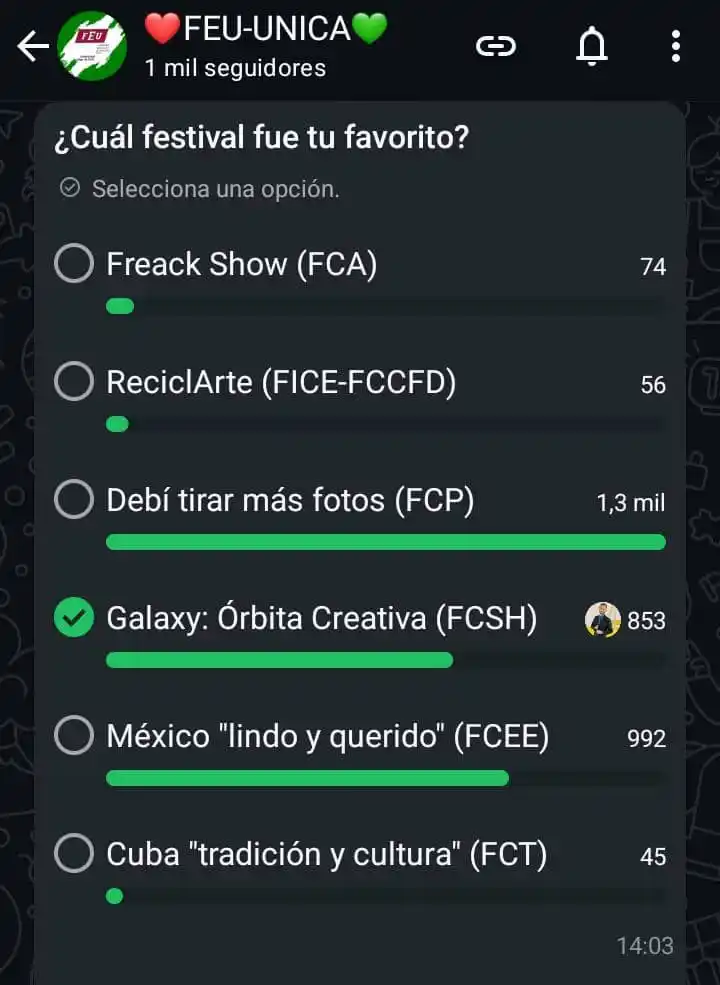Open the overflow menu
The image size is (720, 985).
(x=676, y=46)
